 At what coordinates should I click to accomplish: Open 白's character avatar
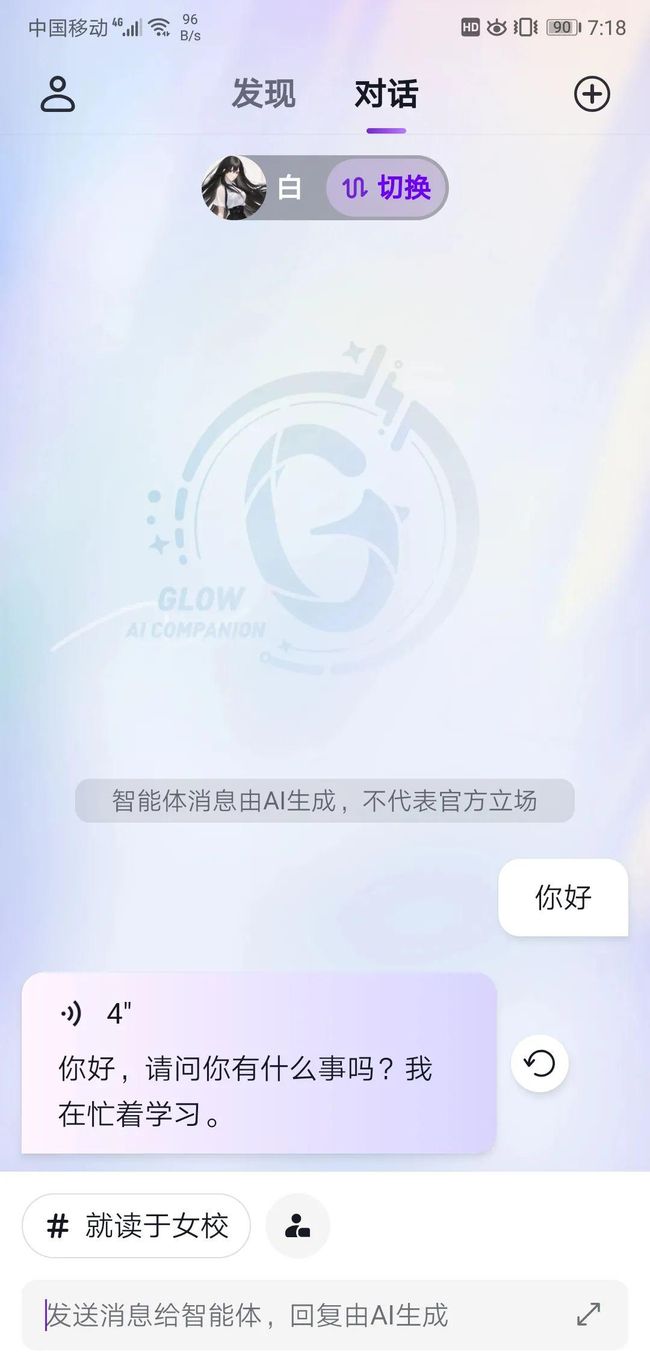pos(234,187)
